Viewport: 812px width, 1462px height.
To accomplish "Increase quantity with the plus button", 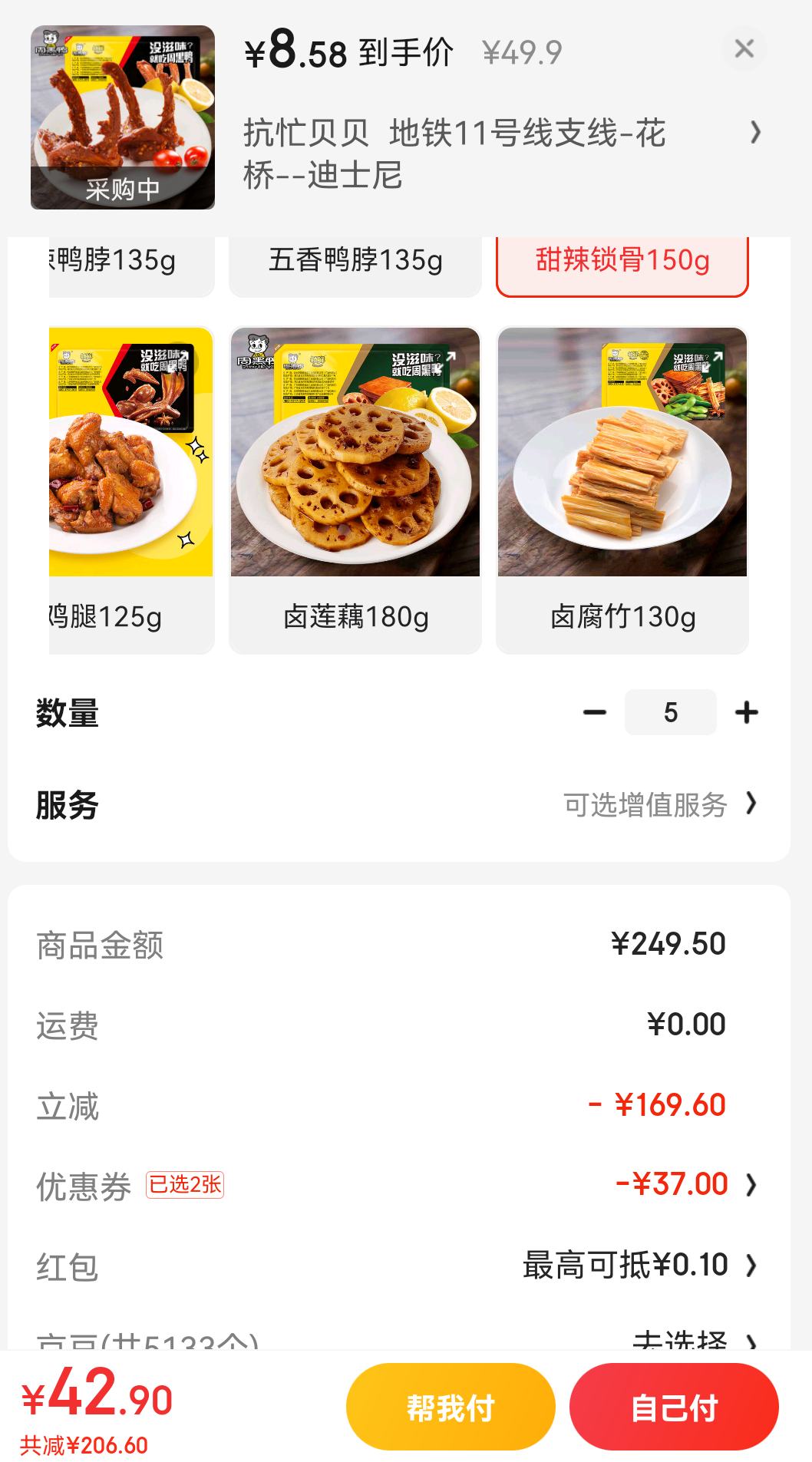I will pyautogui.click(x=746, y=712).
